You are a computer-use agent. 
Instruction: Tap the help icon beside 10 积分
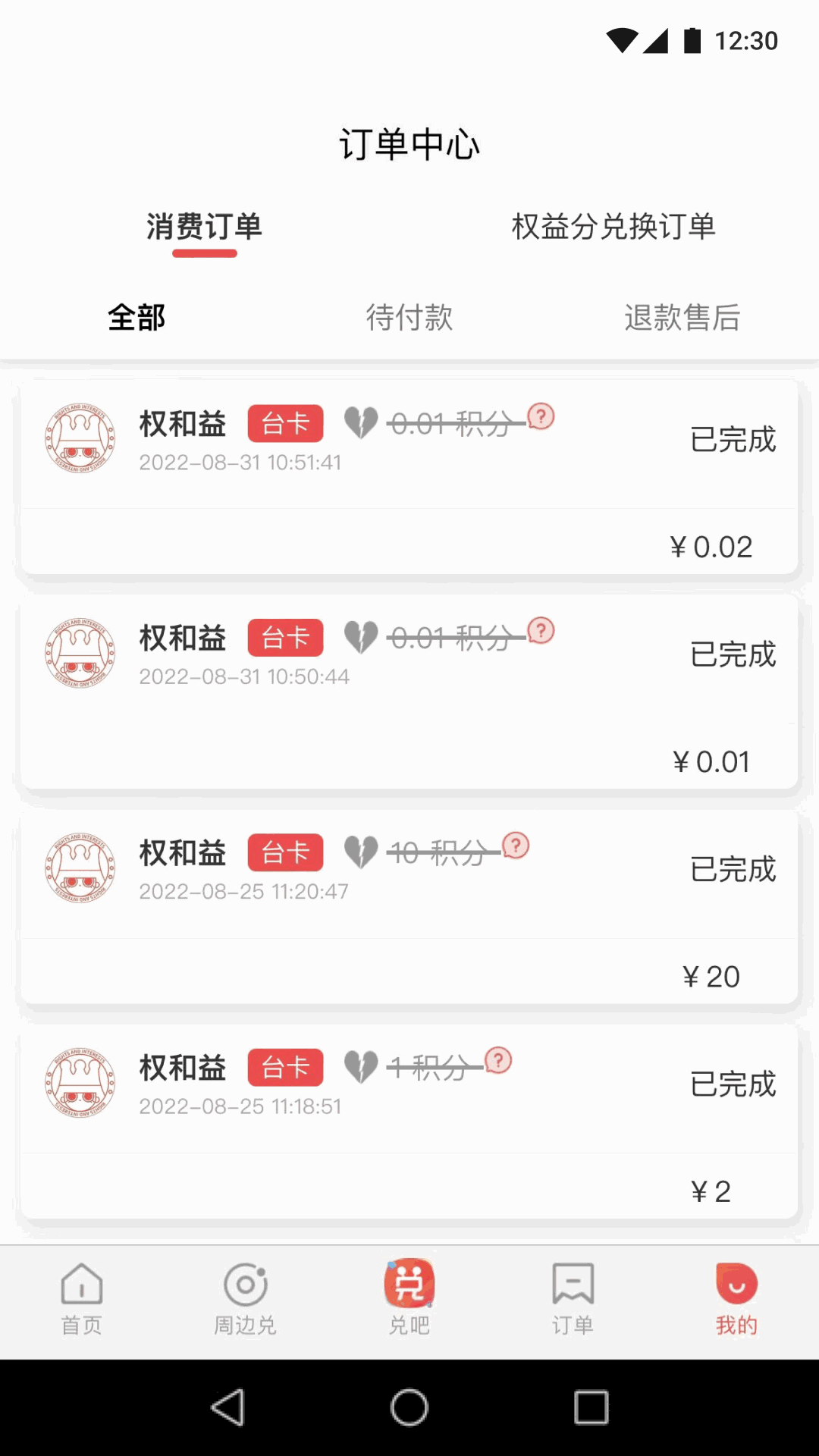click(x=516, y=846)
